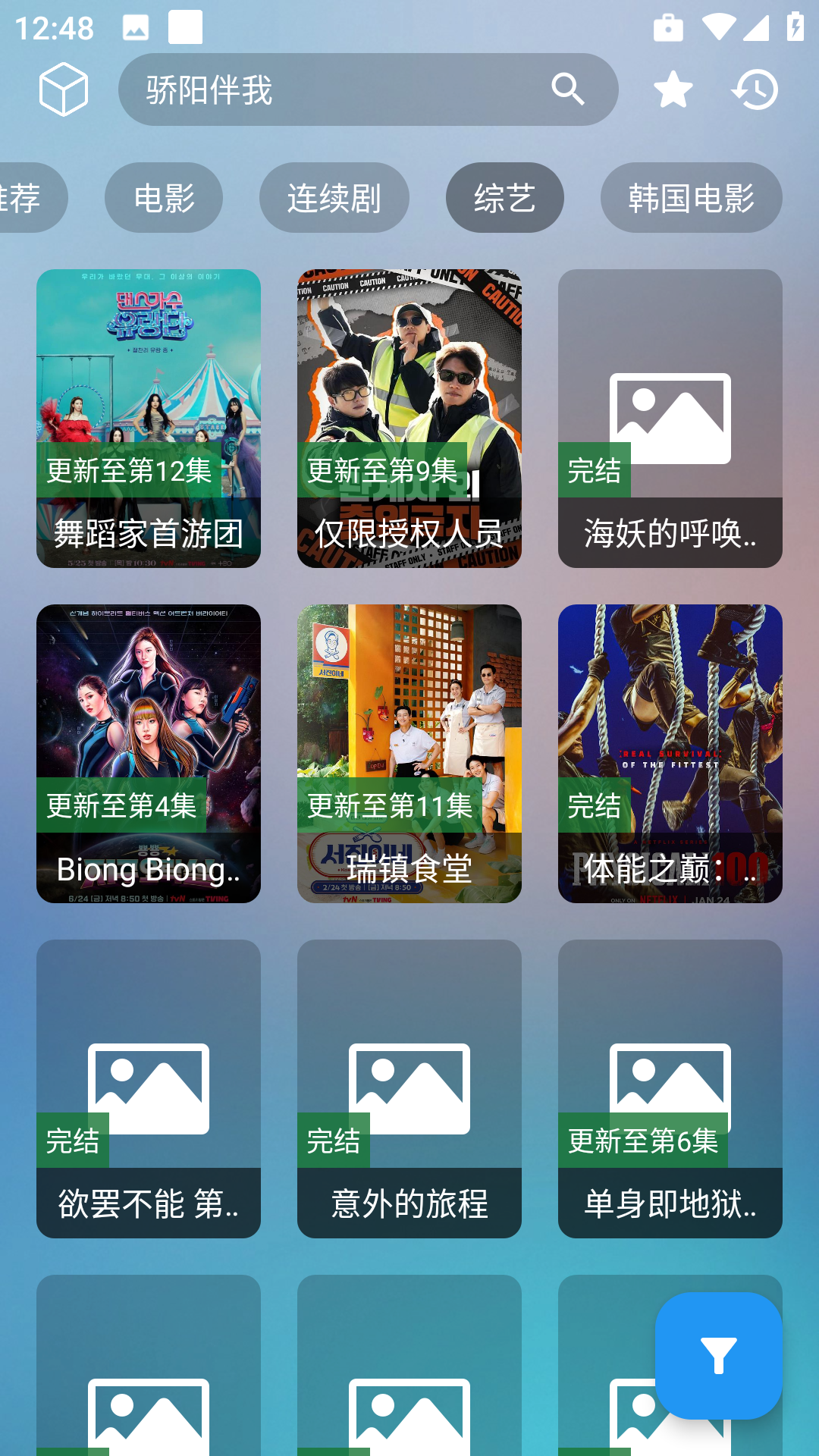Open favorites via the star icon
Image resolution: width=819 pixels, height=1456 pixels.
pos(672,89)
